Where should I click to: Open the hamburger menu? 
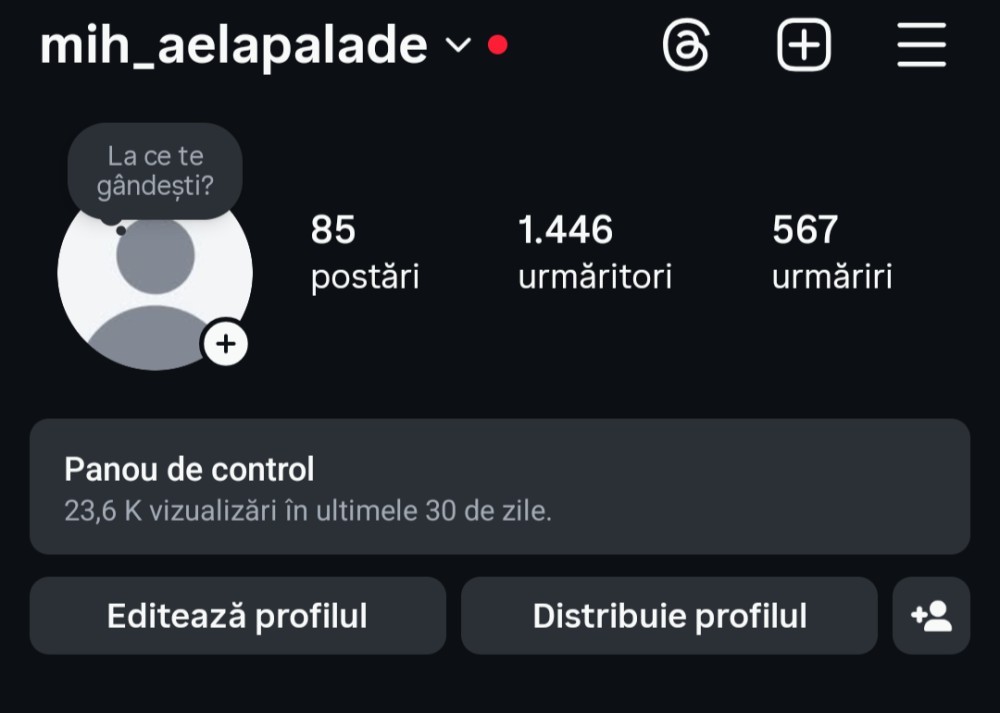click(921, 46)
